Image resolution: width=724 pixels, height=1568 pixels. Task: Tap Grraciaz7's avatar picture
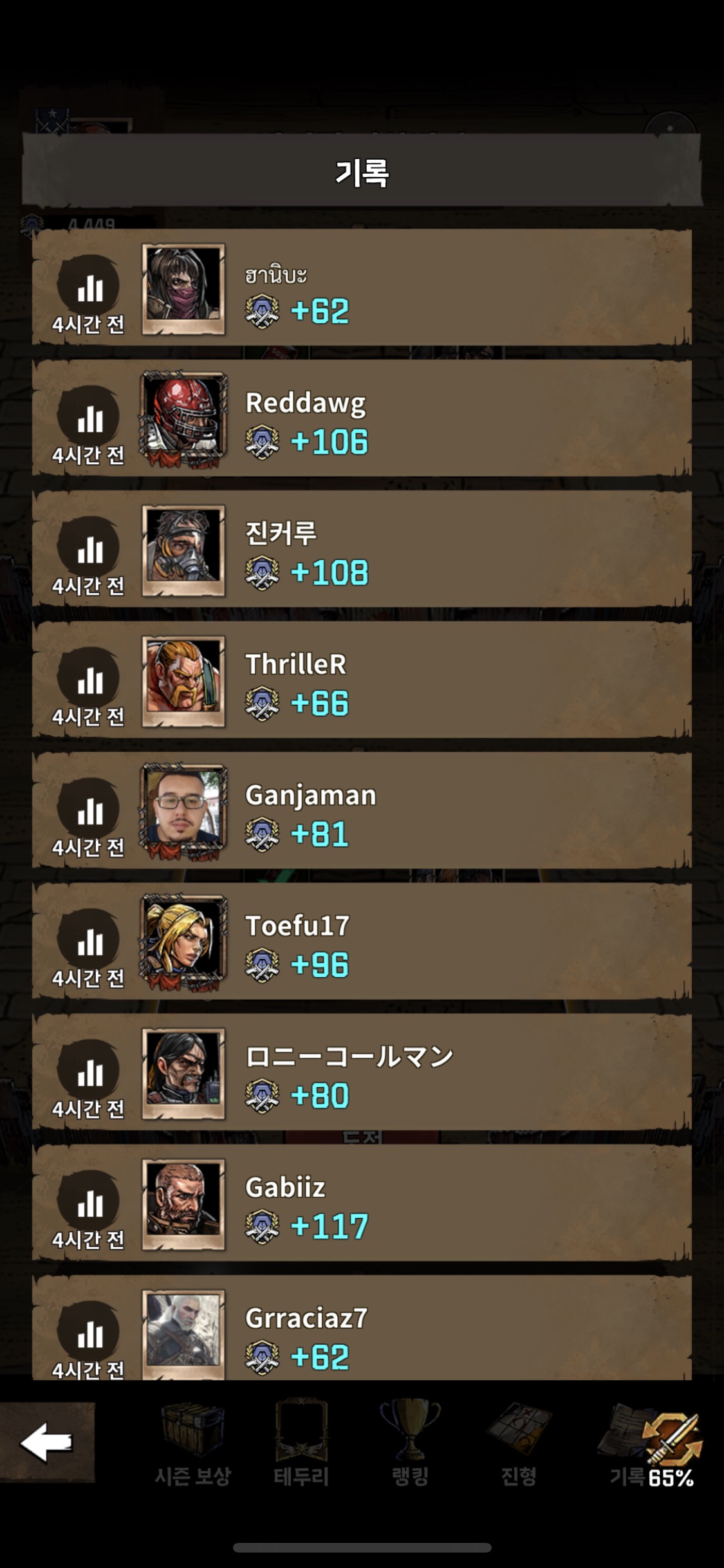(x=183, y=1334)
